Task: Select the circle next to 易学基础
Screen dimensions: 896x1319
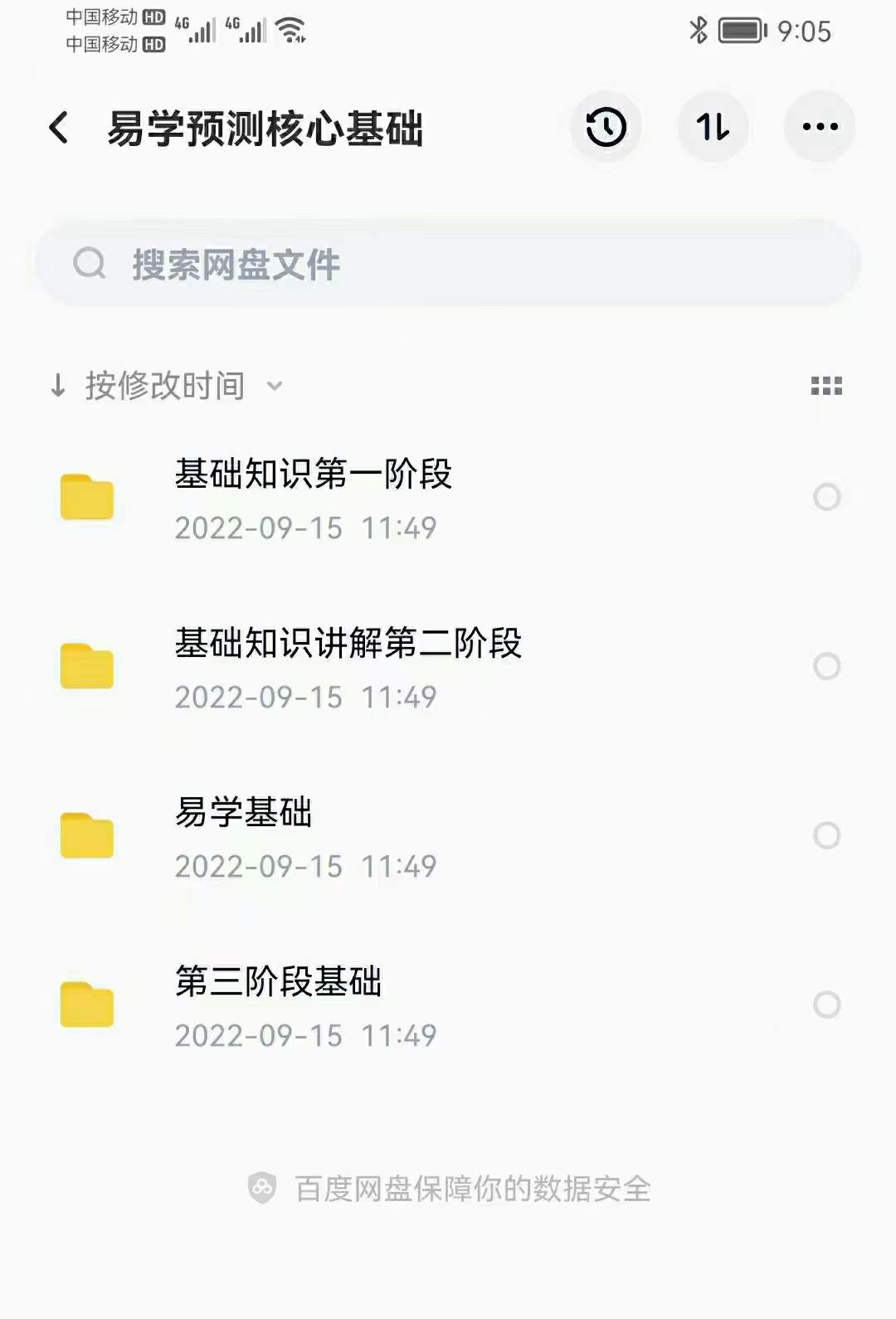Action: 825,835
